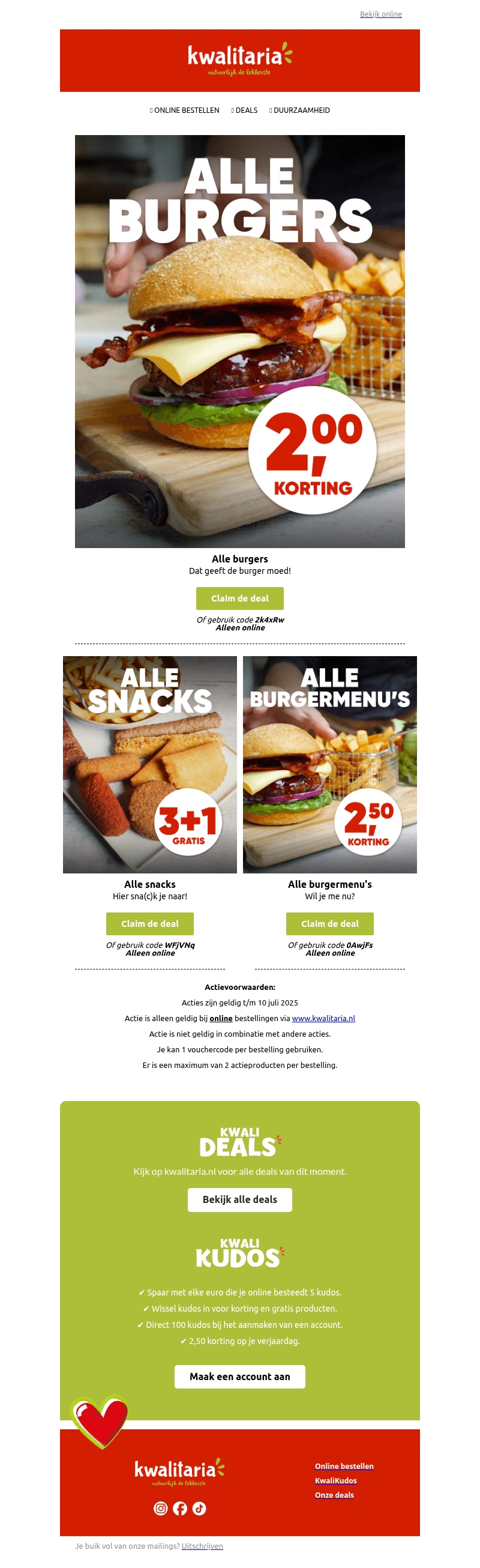Image resolution: width=480 pixels, height=1568 pixels.
Task: Open the KwaliKudos footer link
Action: [335, 1480]
